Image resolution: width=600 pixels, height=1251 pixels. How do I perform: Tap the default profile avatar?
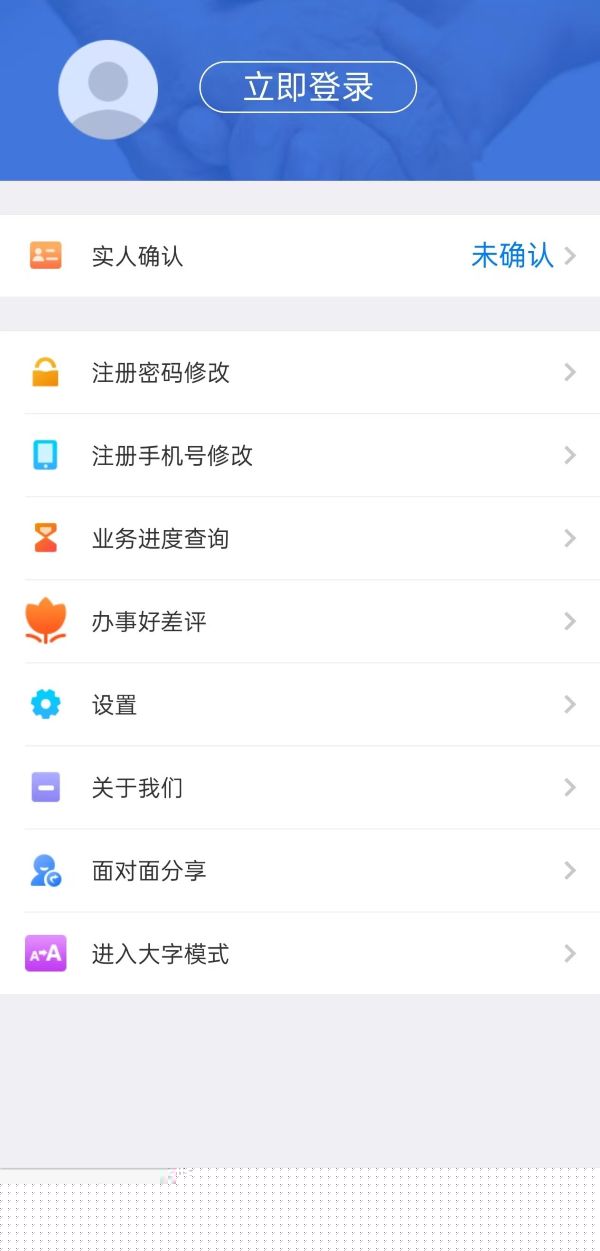[108, 90]
